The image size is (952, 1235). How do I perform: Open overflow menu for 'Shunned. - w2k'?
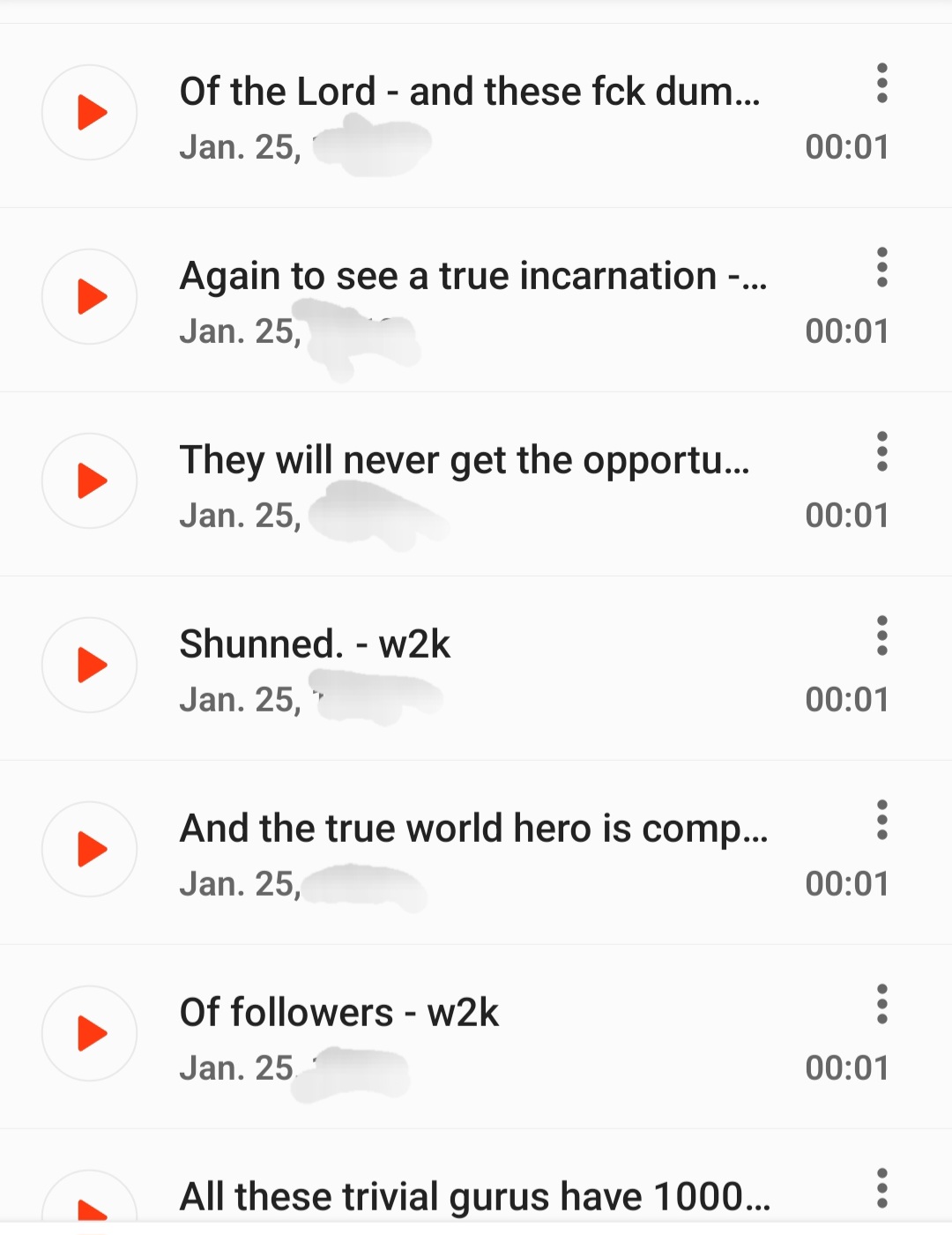(x=881, y=636)
